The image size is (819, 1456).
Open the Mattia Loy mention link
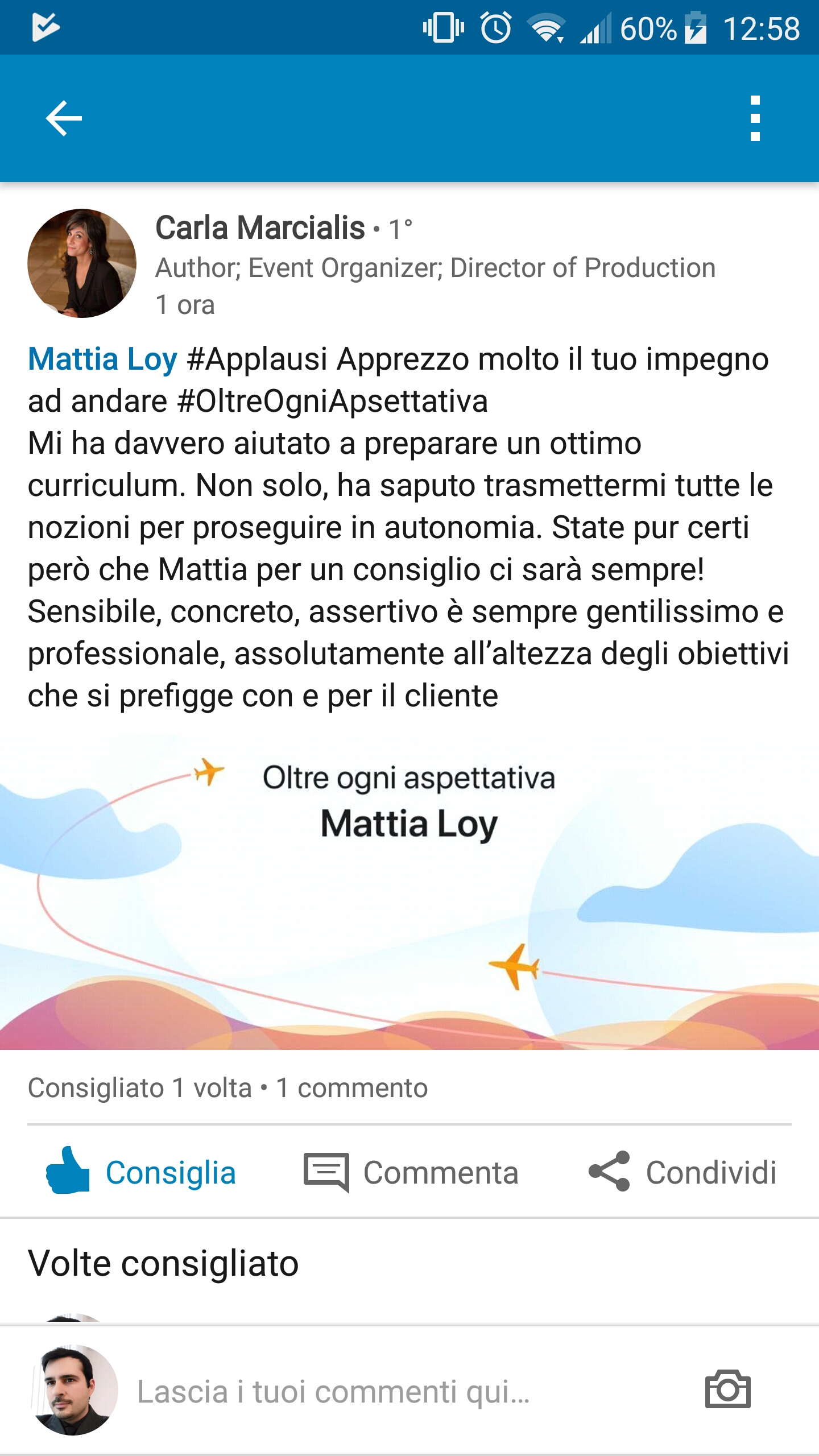point(103,359)
